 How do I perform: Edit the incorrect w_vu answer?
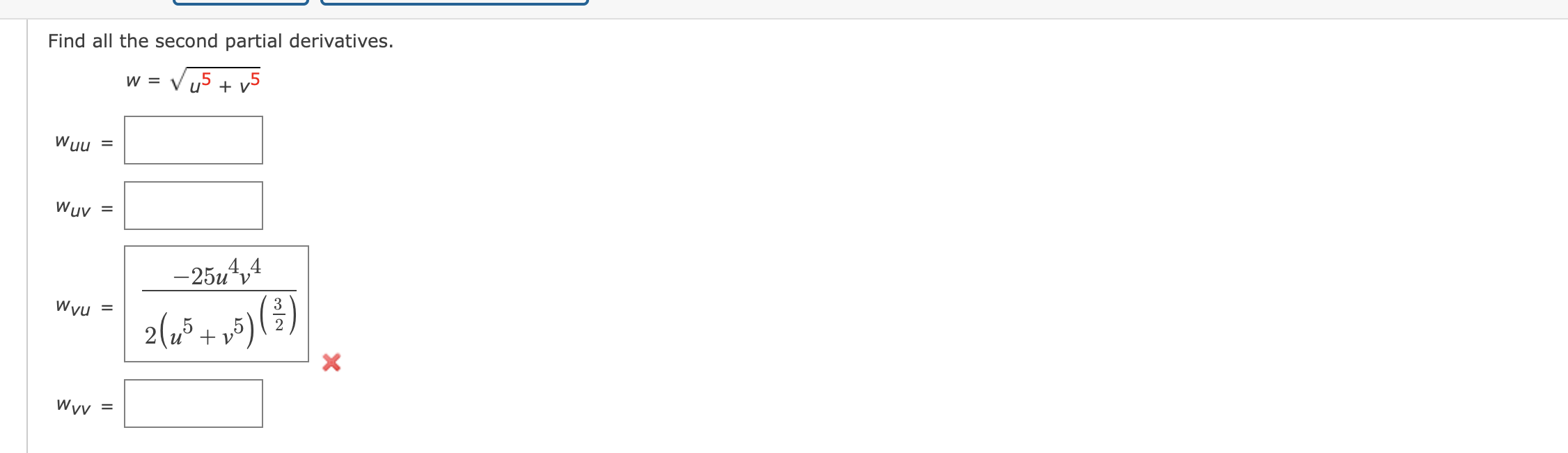click(x=217, y=304)
